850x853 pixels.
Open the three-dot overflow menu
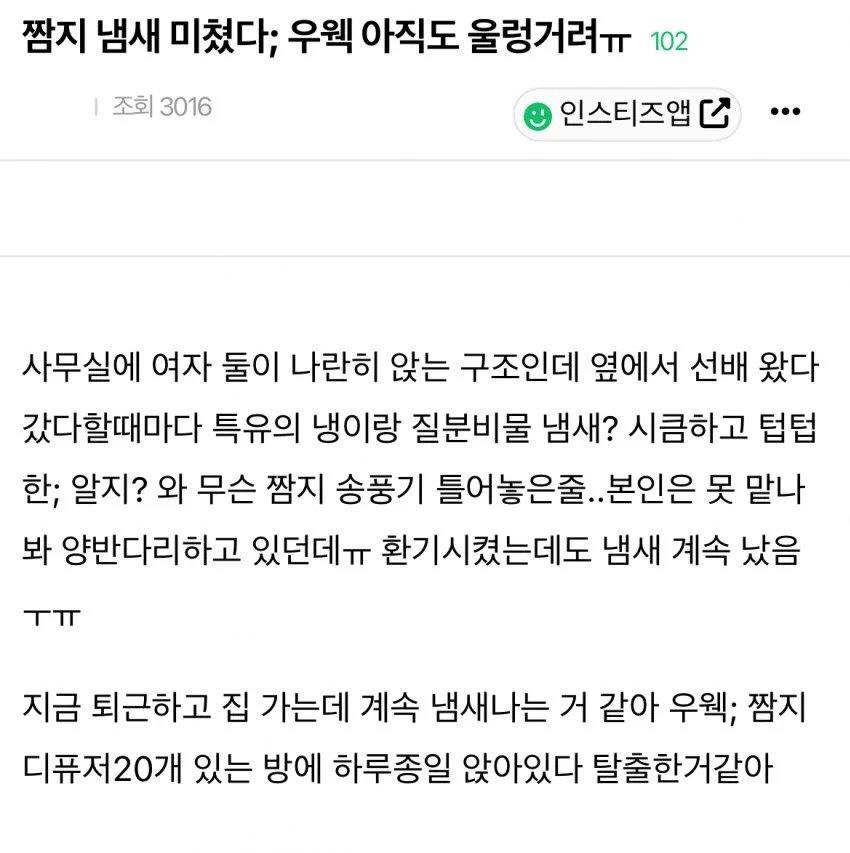pos(785,112)
